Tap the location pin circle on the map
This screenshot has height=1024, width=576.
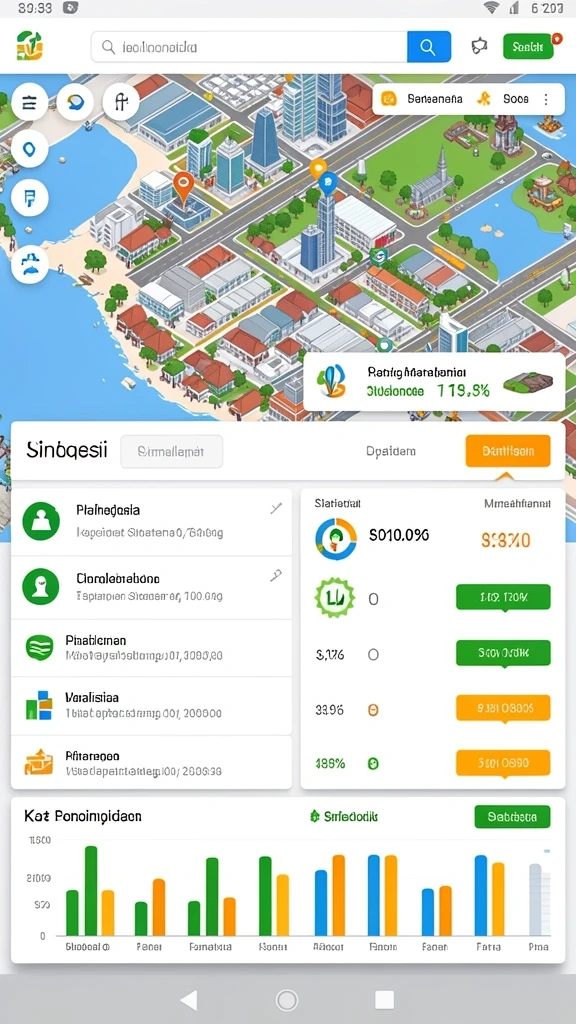pyautogui.click(x=29, y=150)
